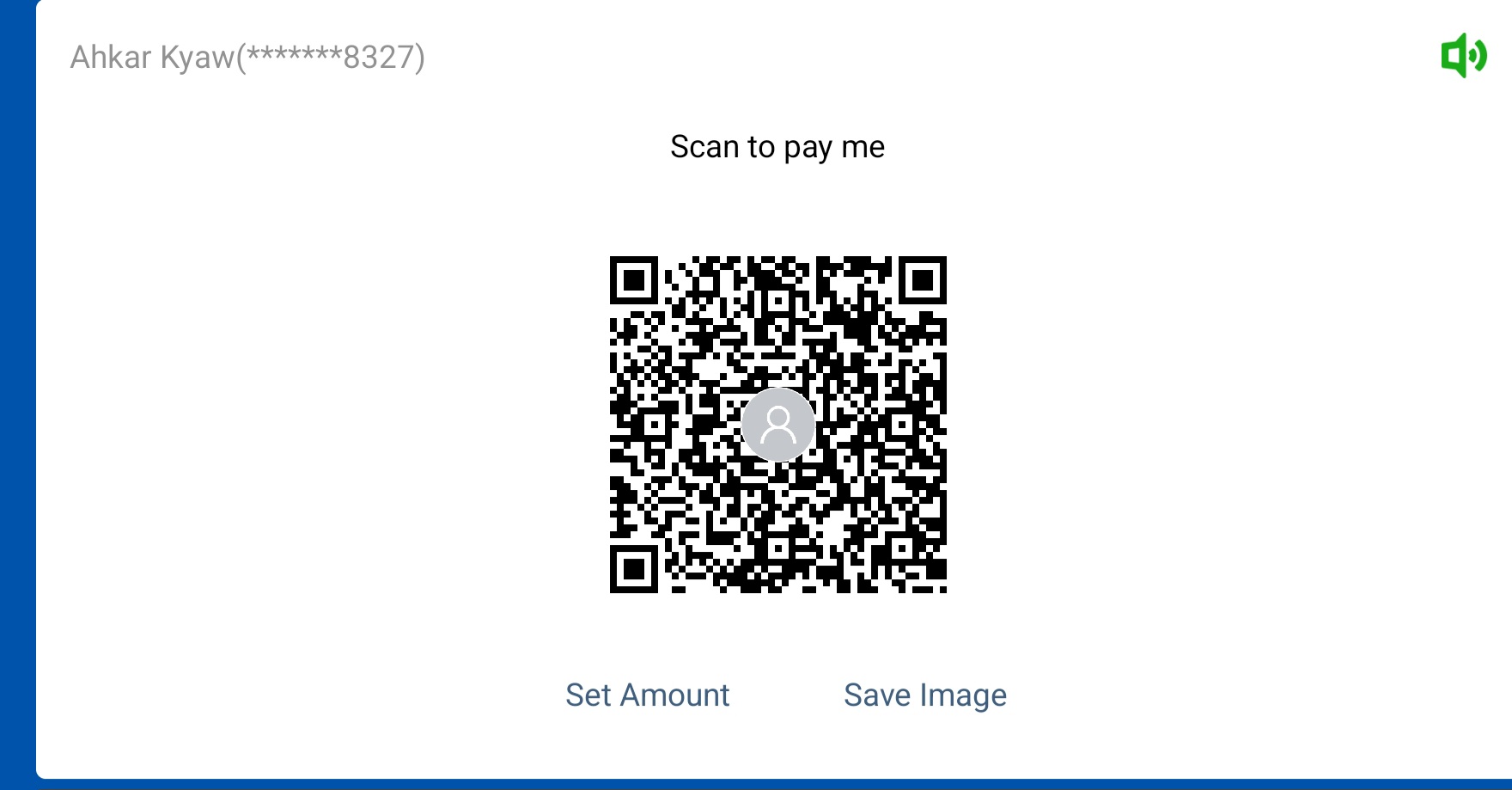
Task: Save the QR code image
Action: point(924,695)
